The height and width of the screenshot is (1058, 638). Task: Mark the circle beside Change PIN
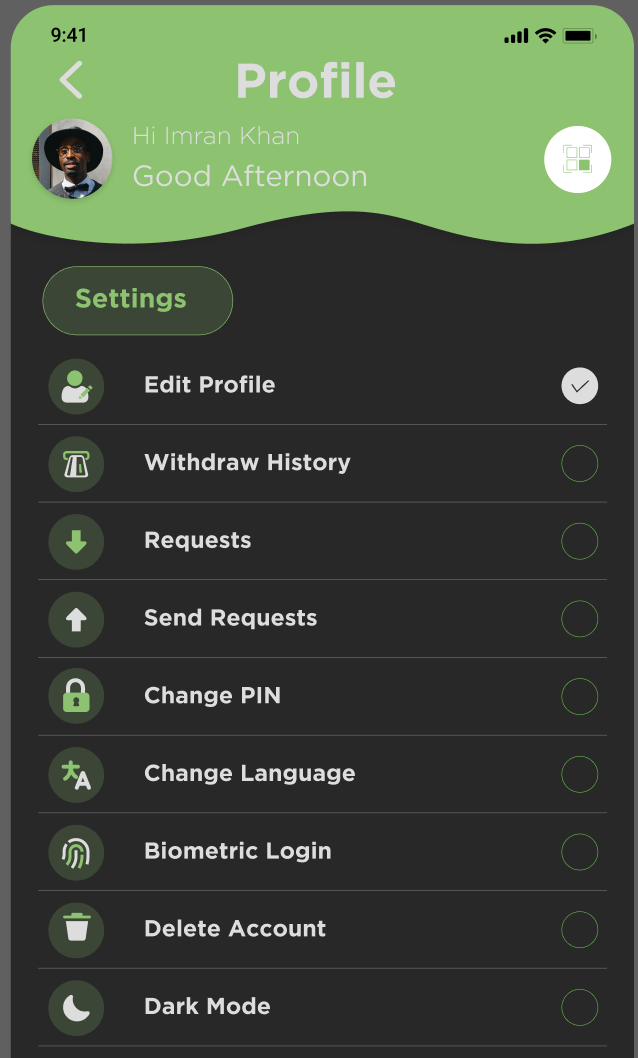[580, 696]
